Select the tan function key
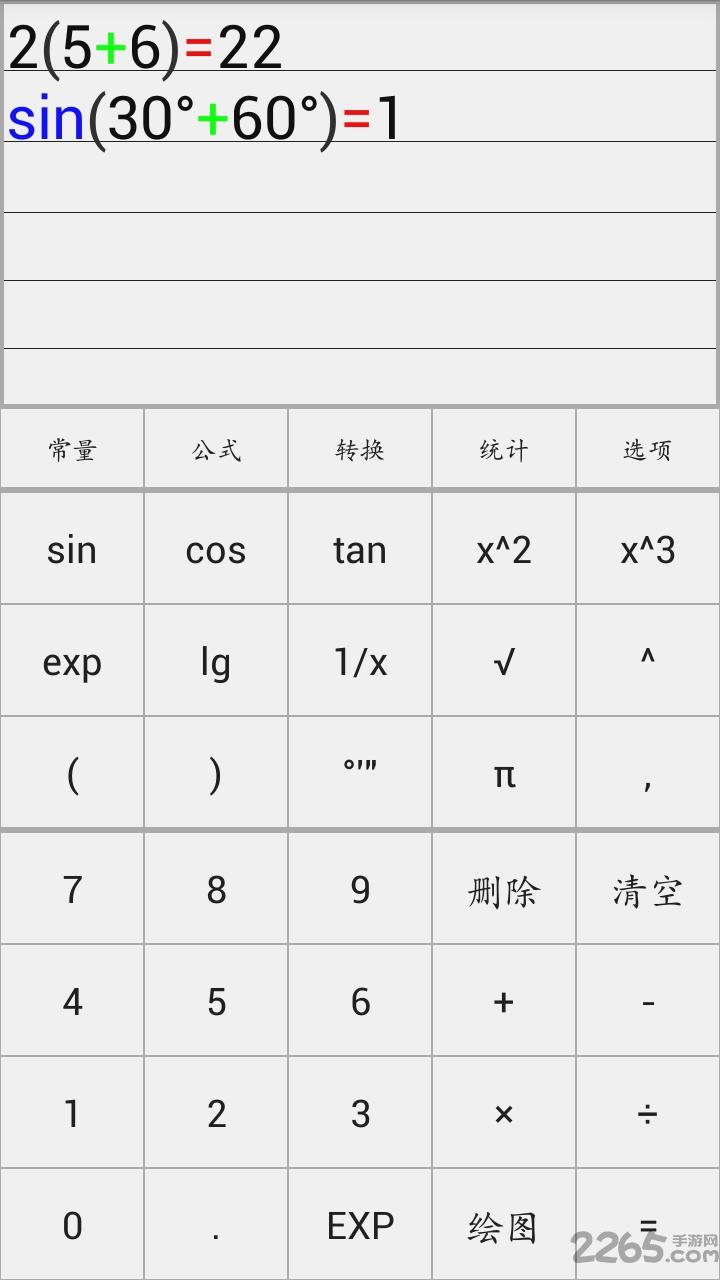The height and width of the screenshot is (1280, 720). point(360,548)
